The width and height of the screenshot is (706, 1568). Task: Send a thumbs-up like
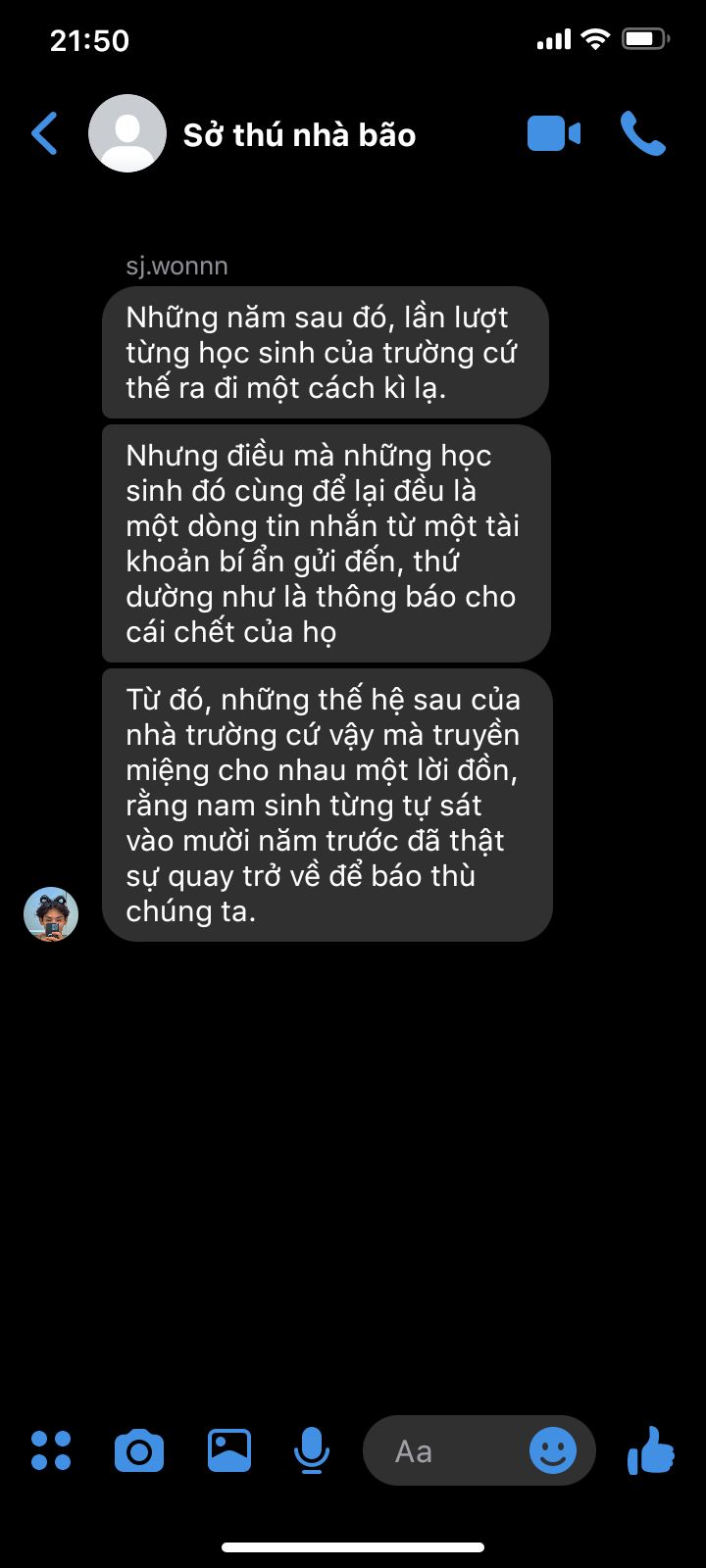[x=651, y=1450]
